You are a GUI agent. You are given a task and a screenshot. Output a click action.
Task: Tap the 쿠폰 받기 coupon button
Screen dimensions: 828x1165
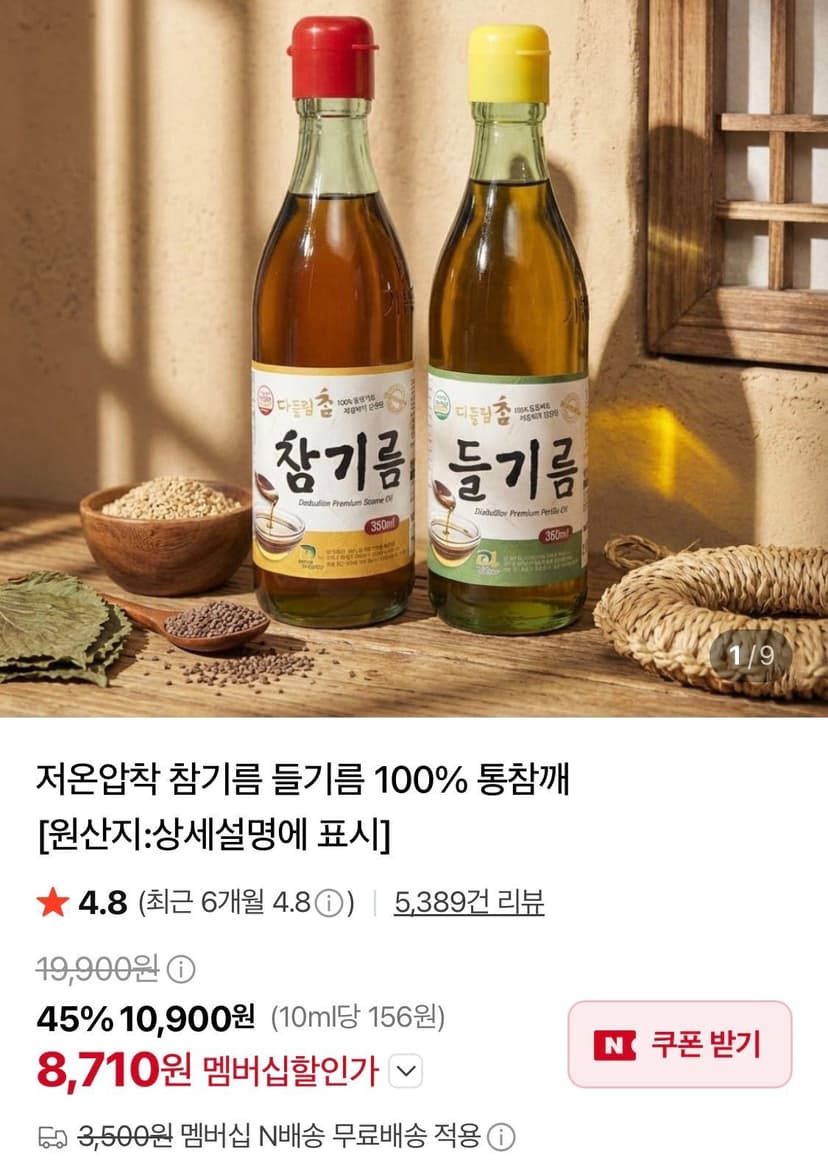[679, 1044]
